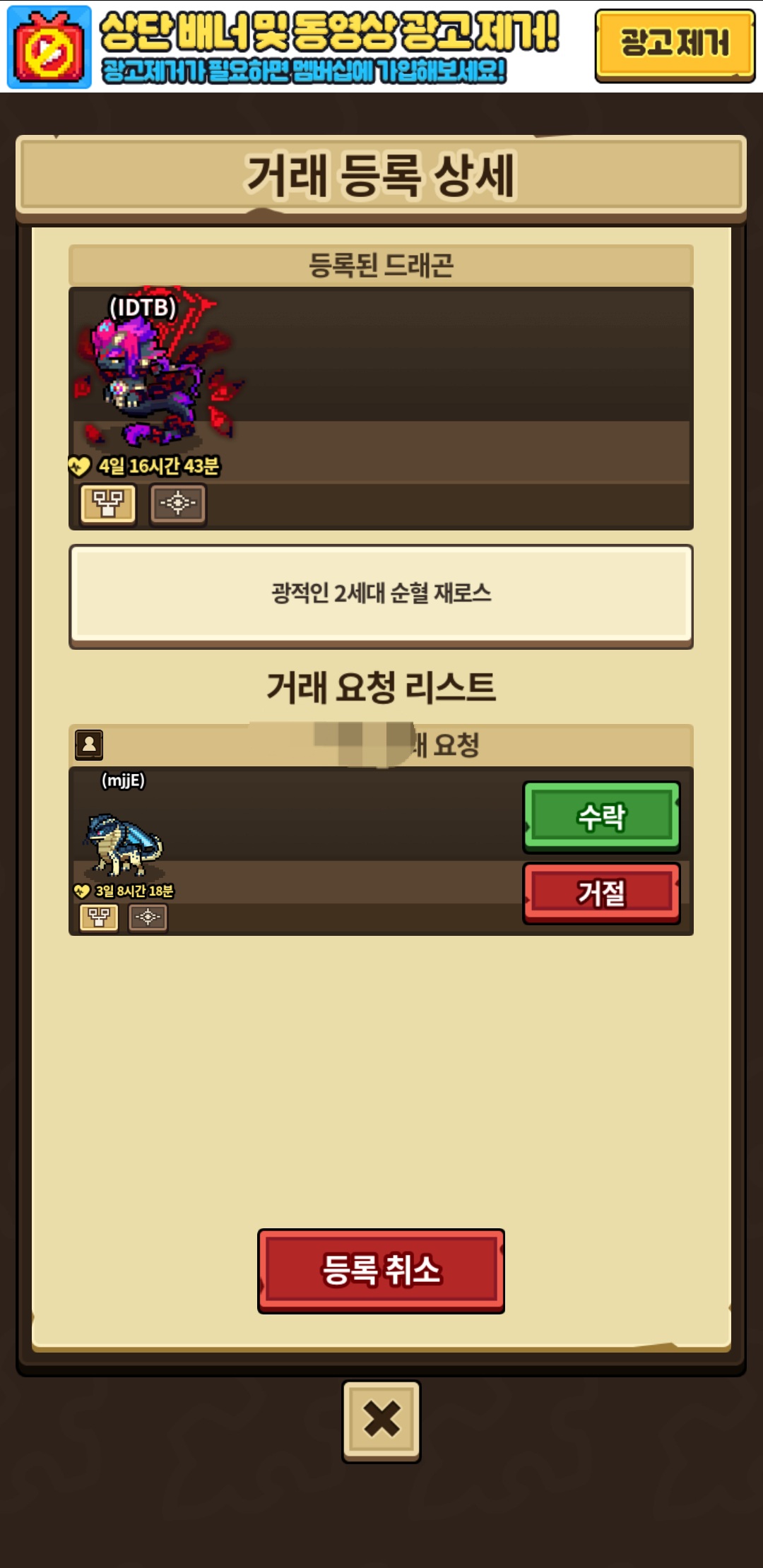The image size is (763, 1568).
Task: Open the detail target icon for dragon IDTB
Action: 178,504
